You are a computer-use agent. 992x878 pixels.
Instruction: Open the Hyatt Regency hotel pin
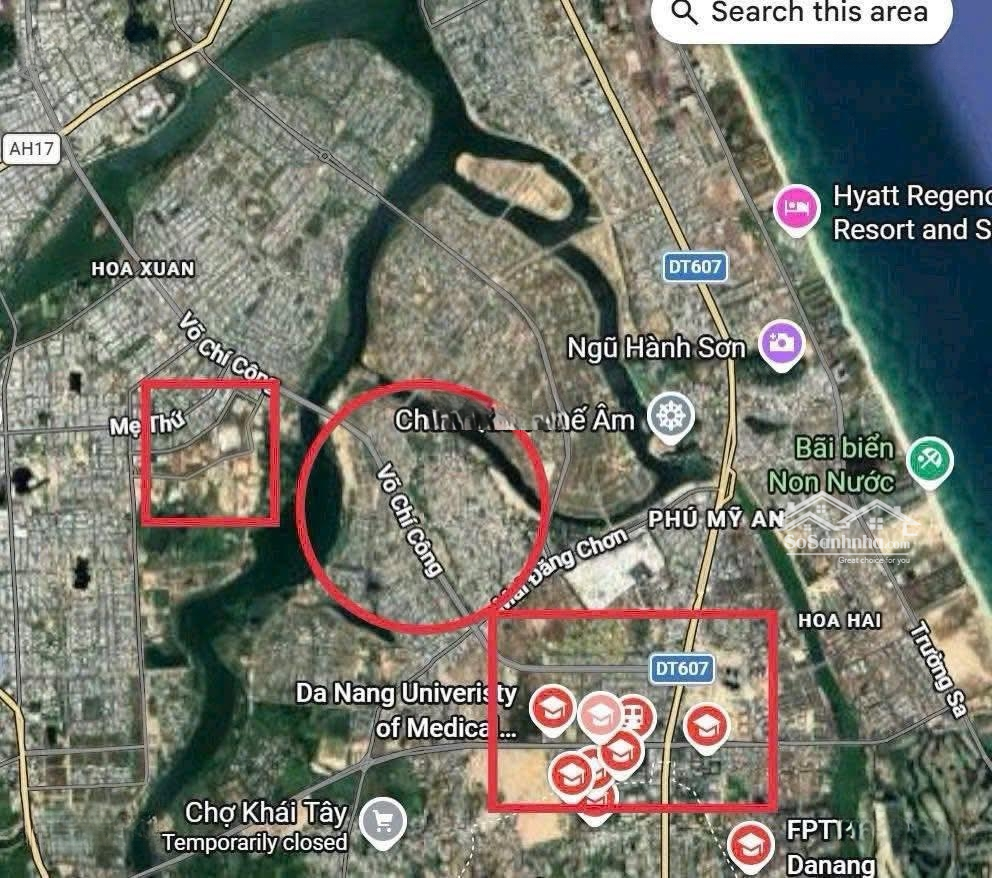pos(796,211)
